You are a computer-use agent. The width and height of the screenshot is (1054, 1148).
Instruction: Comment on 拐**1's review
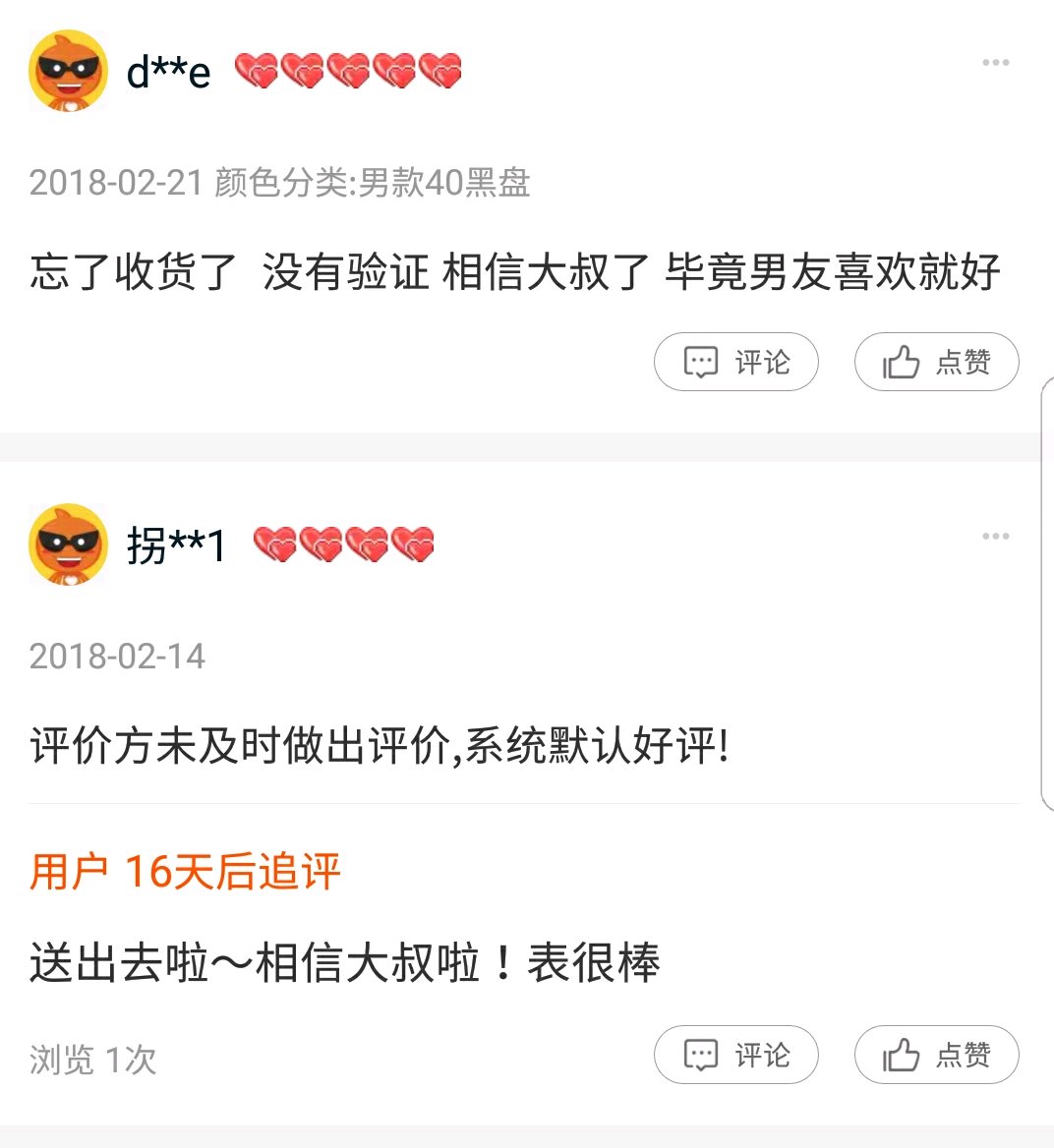(x=736, y=1055)
